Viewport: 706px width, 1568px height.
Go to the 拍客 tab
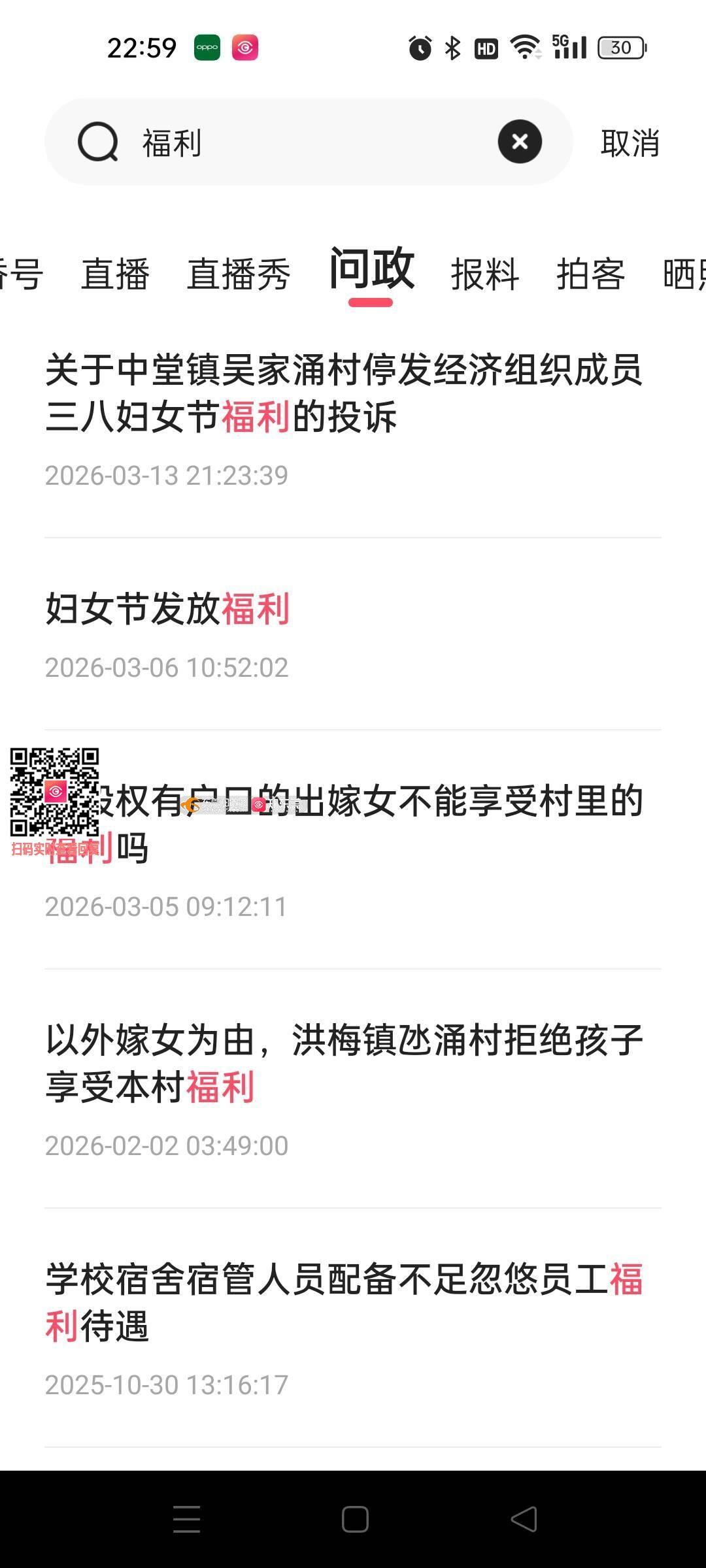(x=590, y=273)
